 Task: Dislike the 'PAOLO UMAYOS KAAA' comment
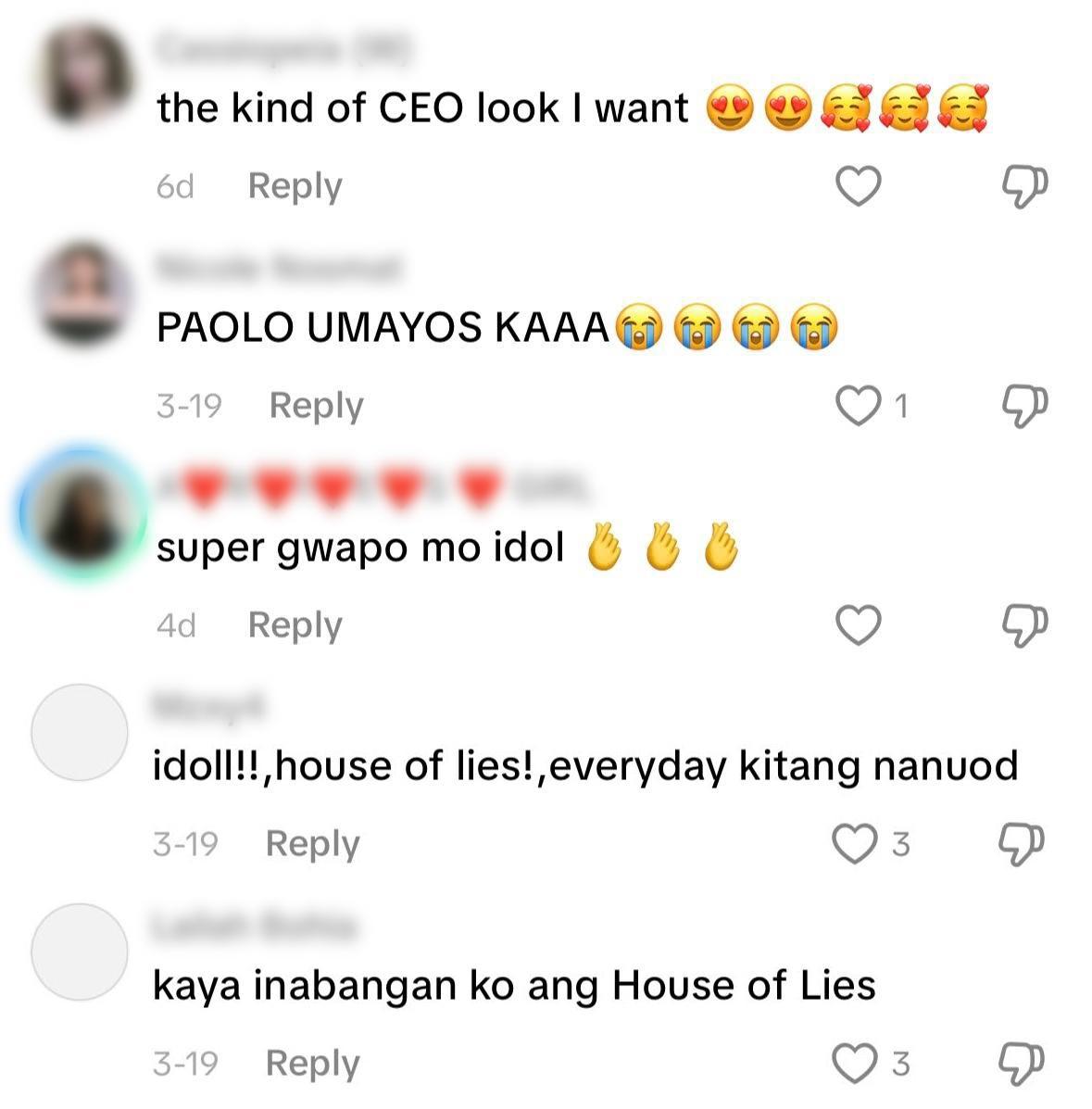click(1024, 406)
